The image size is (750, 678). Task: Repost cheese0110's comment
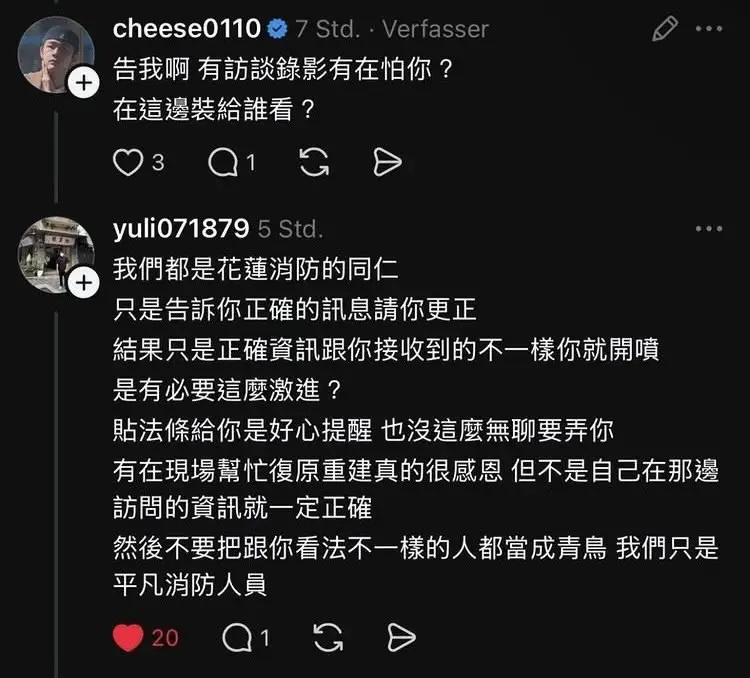(314, 163)
